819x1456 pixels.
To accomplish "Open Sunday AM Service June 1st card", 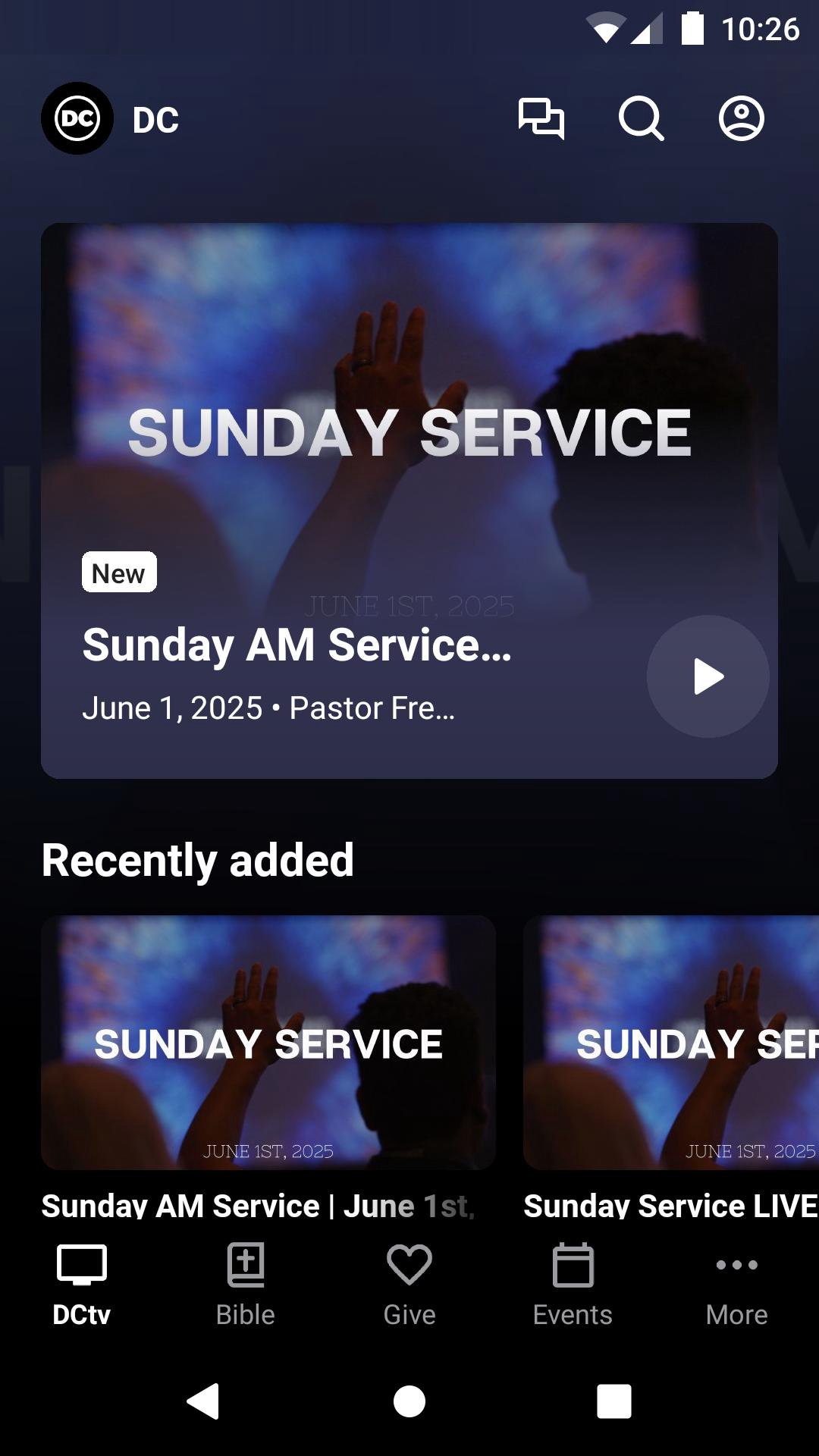I will [268, 1043].
